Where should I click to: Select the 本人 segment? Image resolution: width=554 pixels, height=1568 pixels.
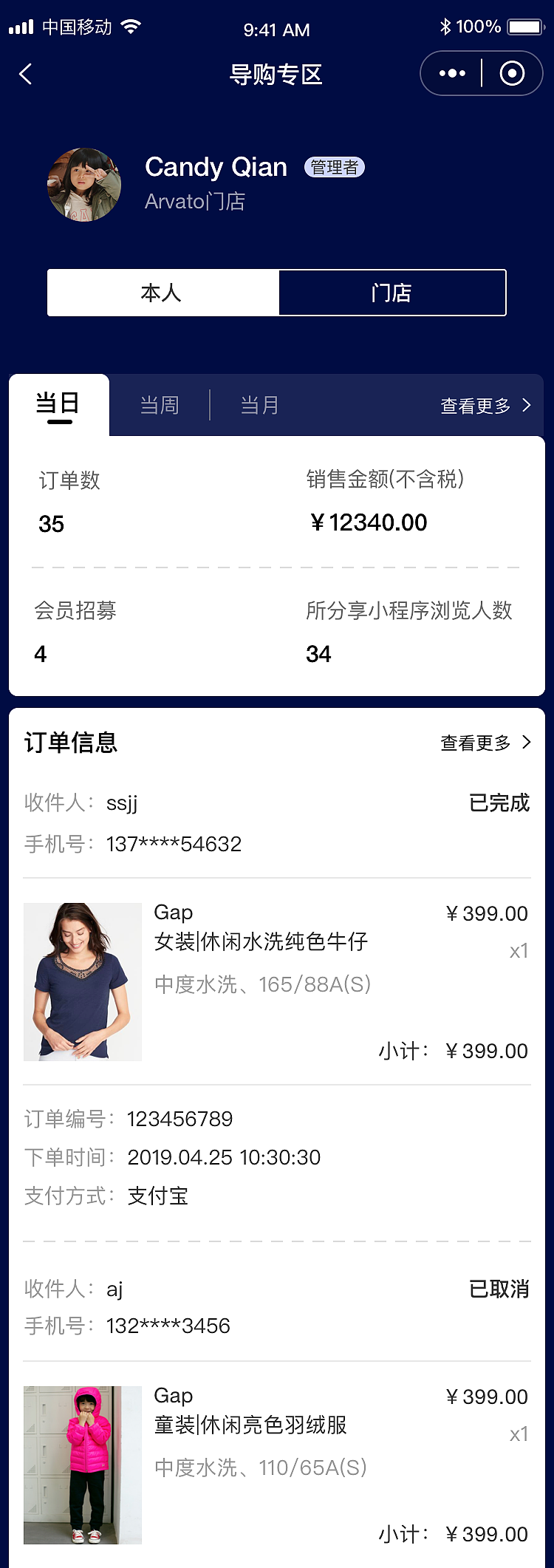point(163,293)
